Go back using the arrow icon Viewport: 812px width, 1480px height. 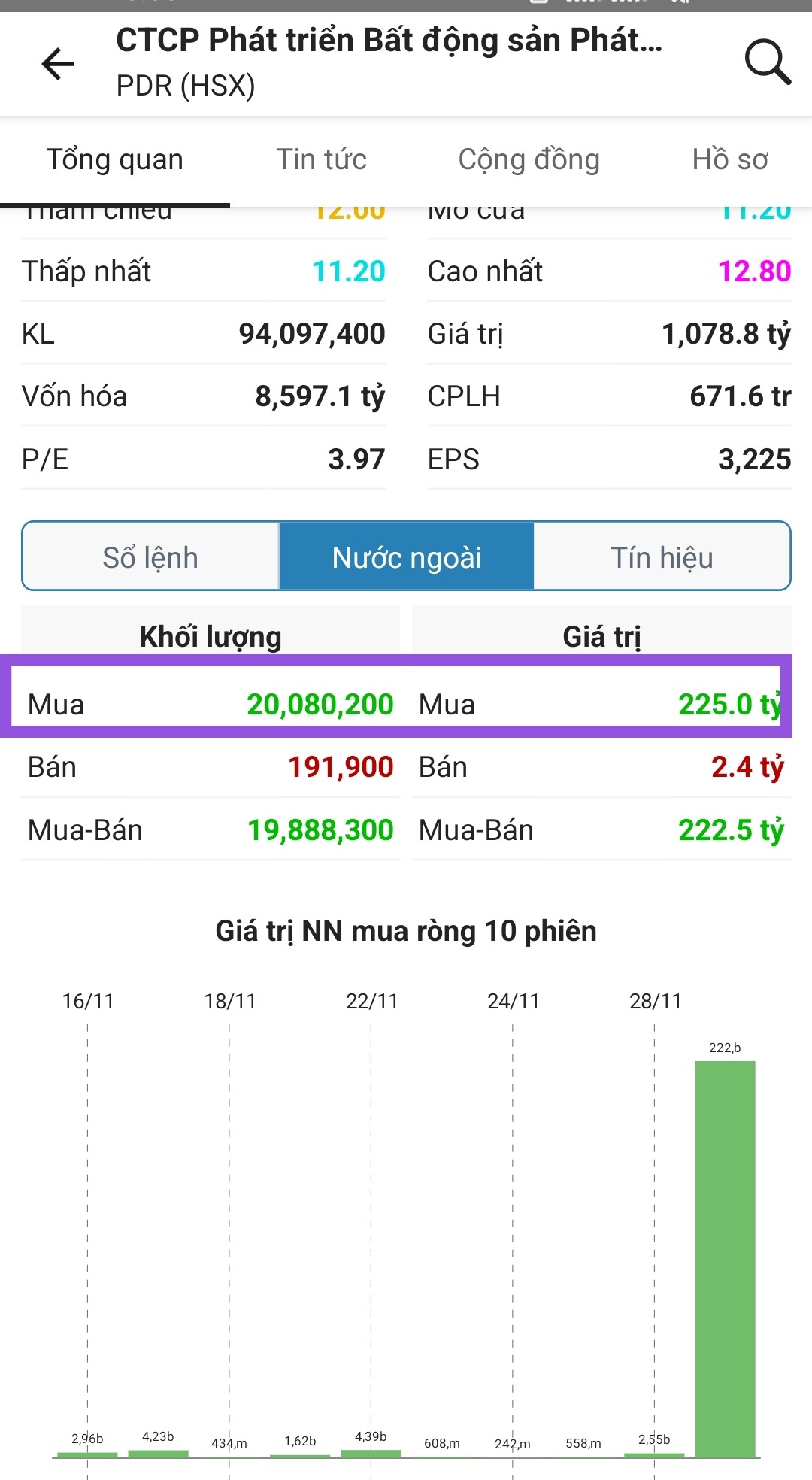tap(58, 63)
